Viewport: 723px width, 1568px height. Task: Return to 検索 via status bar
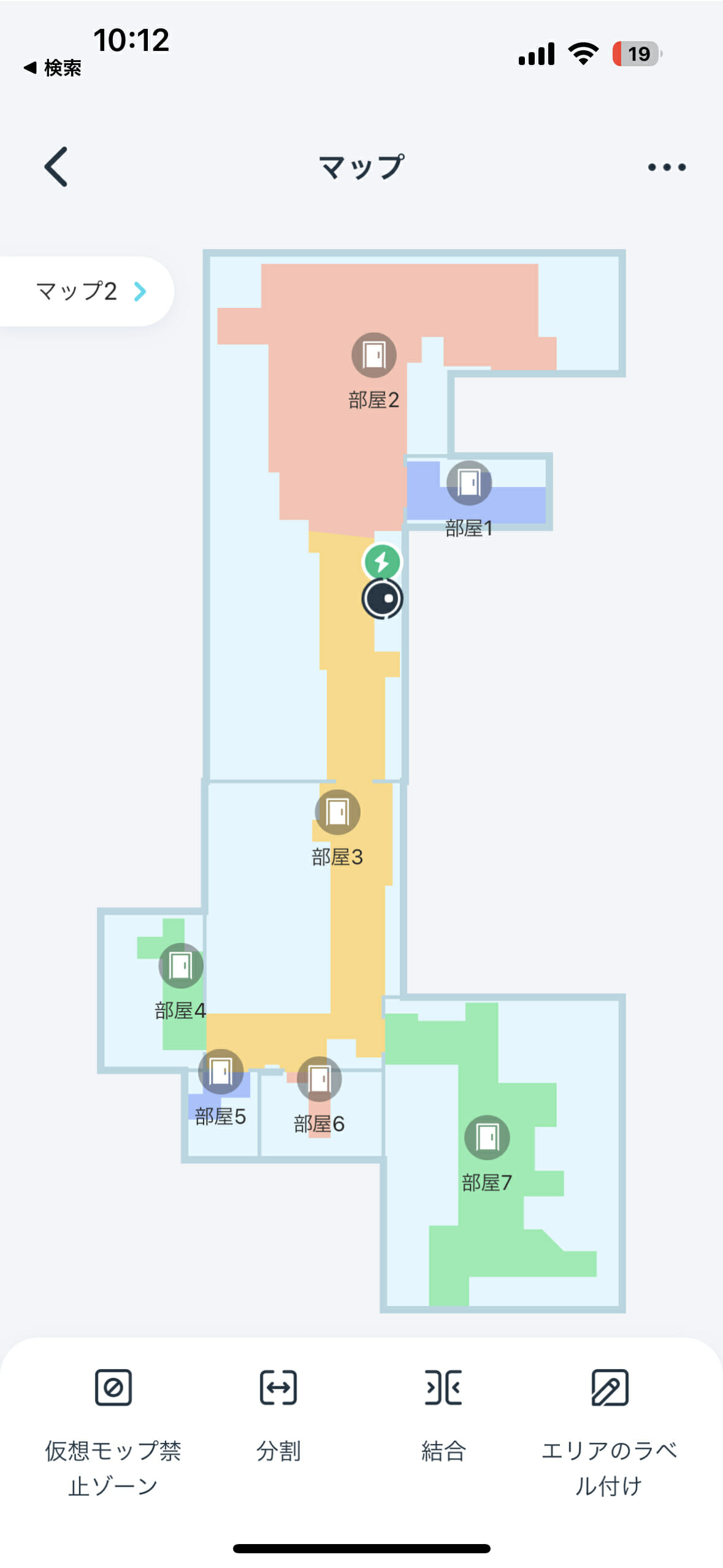click(53, 67)
